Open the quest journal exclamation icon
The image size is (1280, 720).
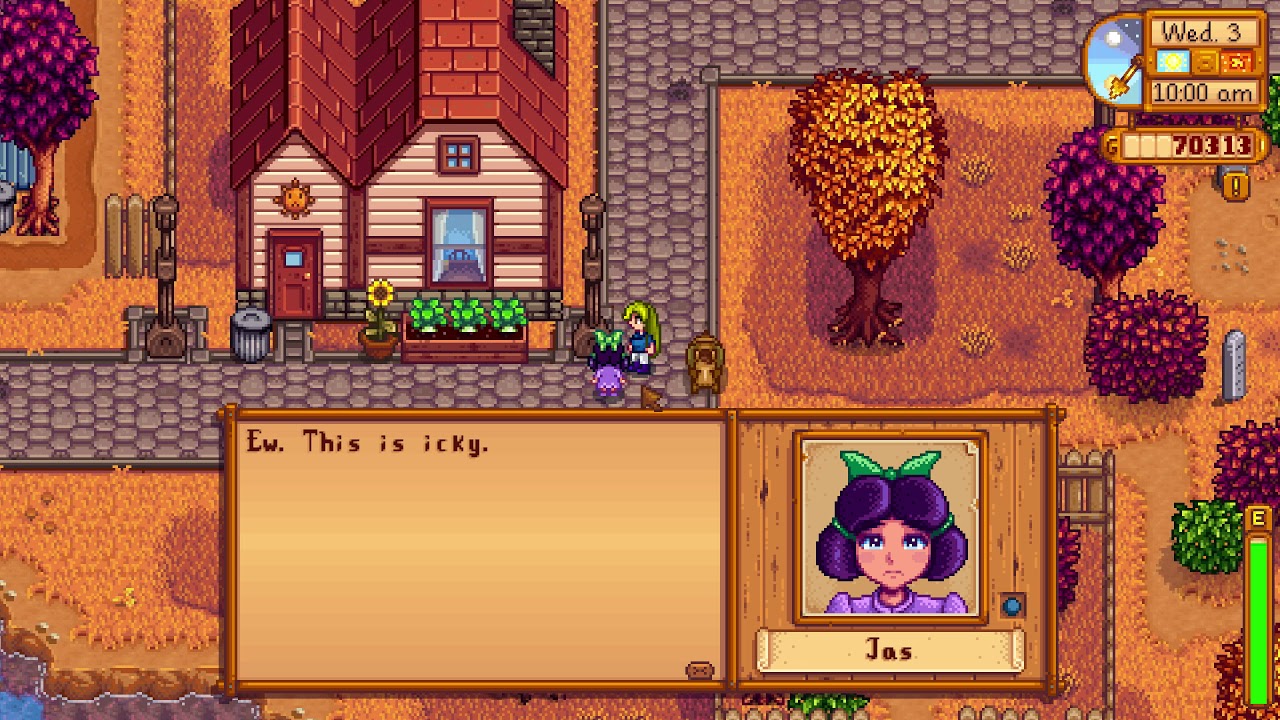pos(1236,186)
